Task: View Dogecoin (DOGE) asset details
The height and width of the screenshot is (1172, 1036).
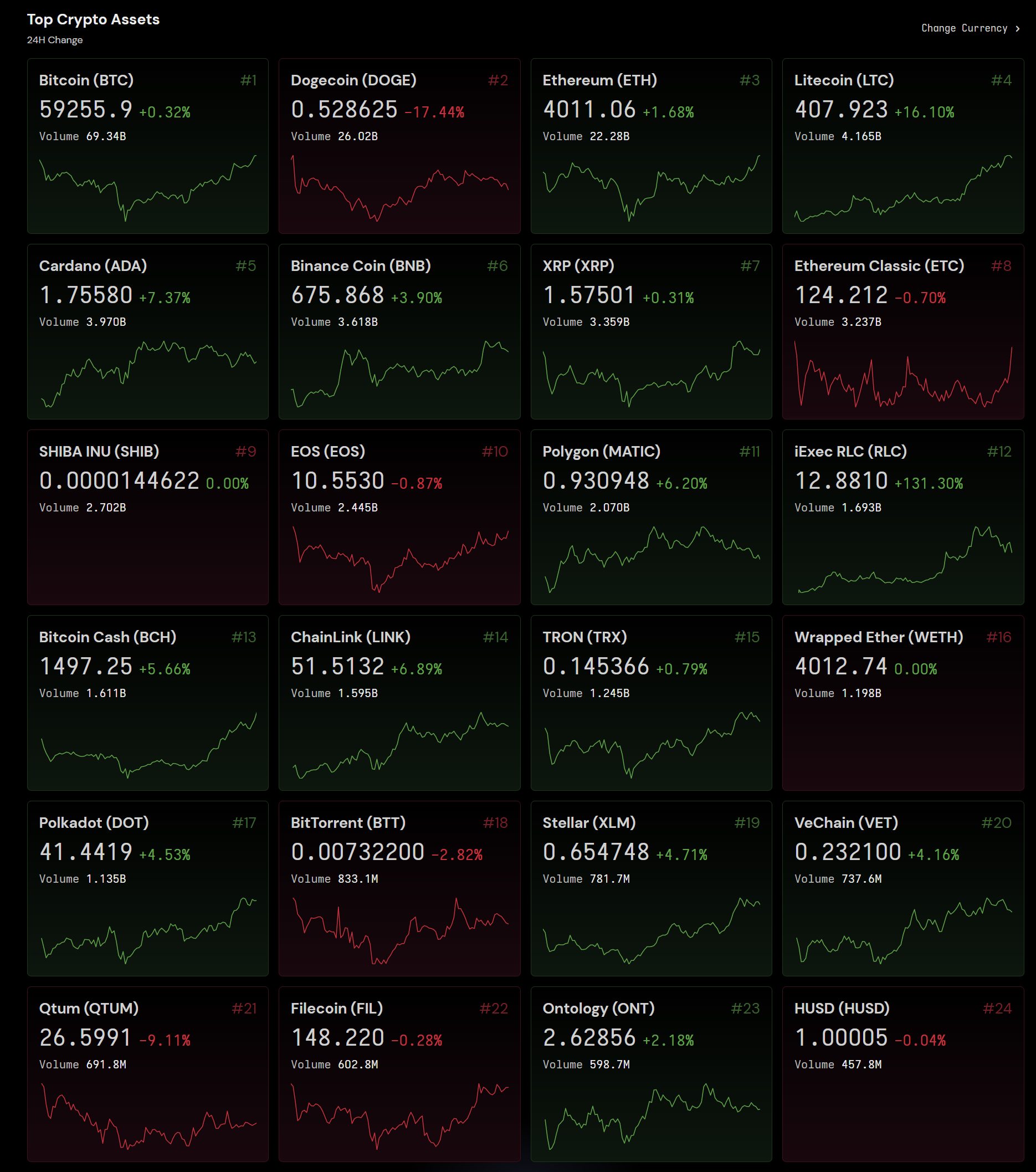Action: coord(399,146)
